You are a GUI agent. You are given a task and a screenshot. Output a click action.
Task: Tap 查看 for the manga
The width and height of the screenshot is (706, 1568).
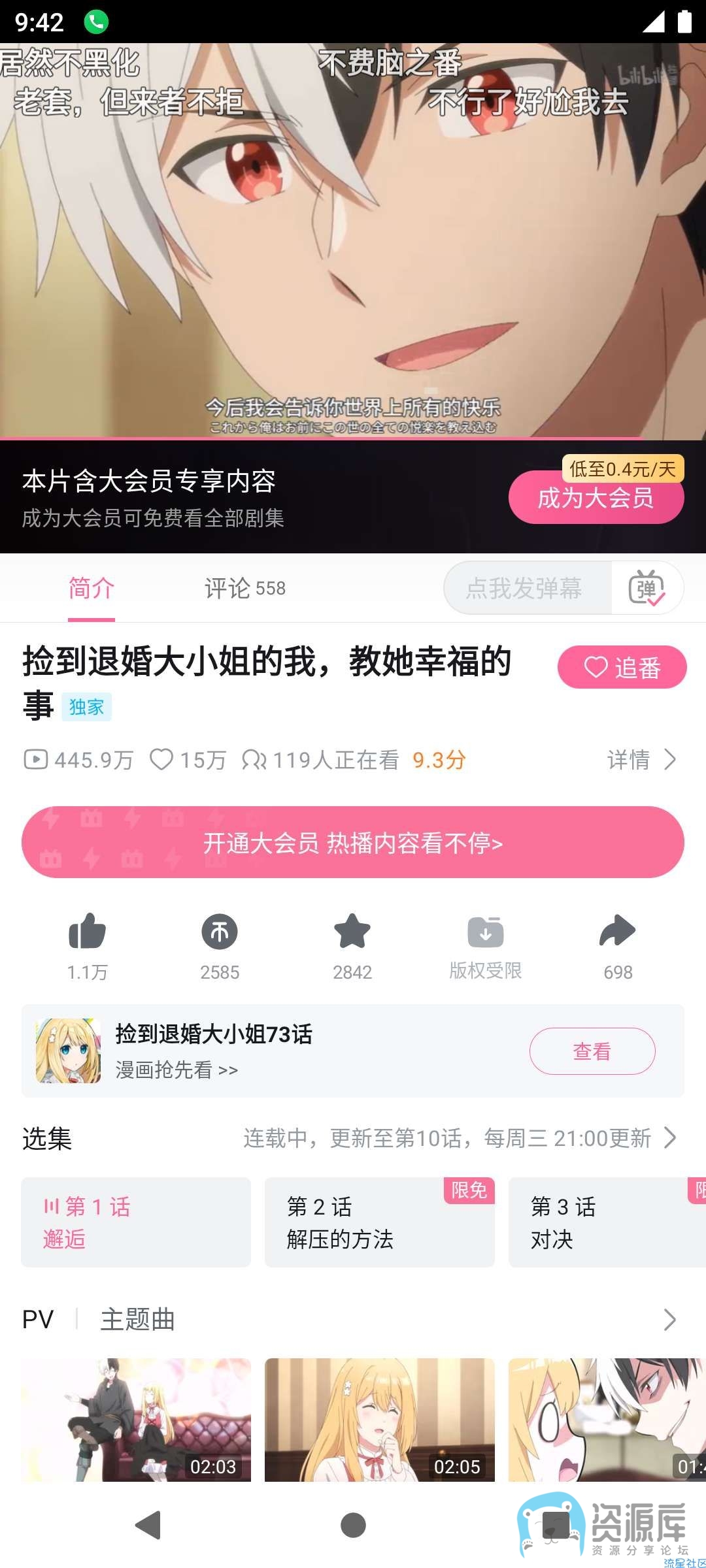592,1051
